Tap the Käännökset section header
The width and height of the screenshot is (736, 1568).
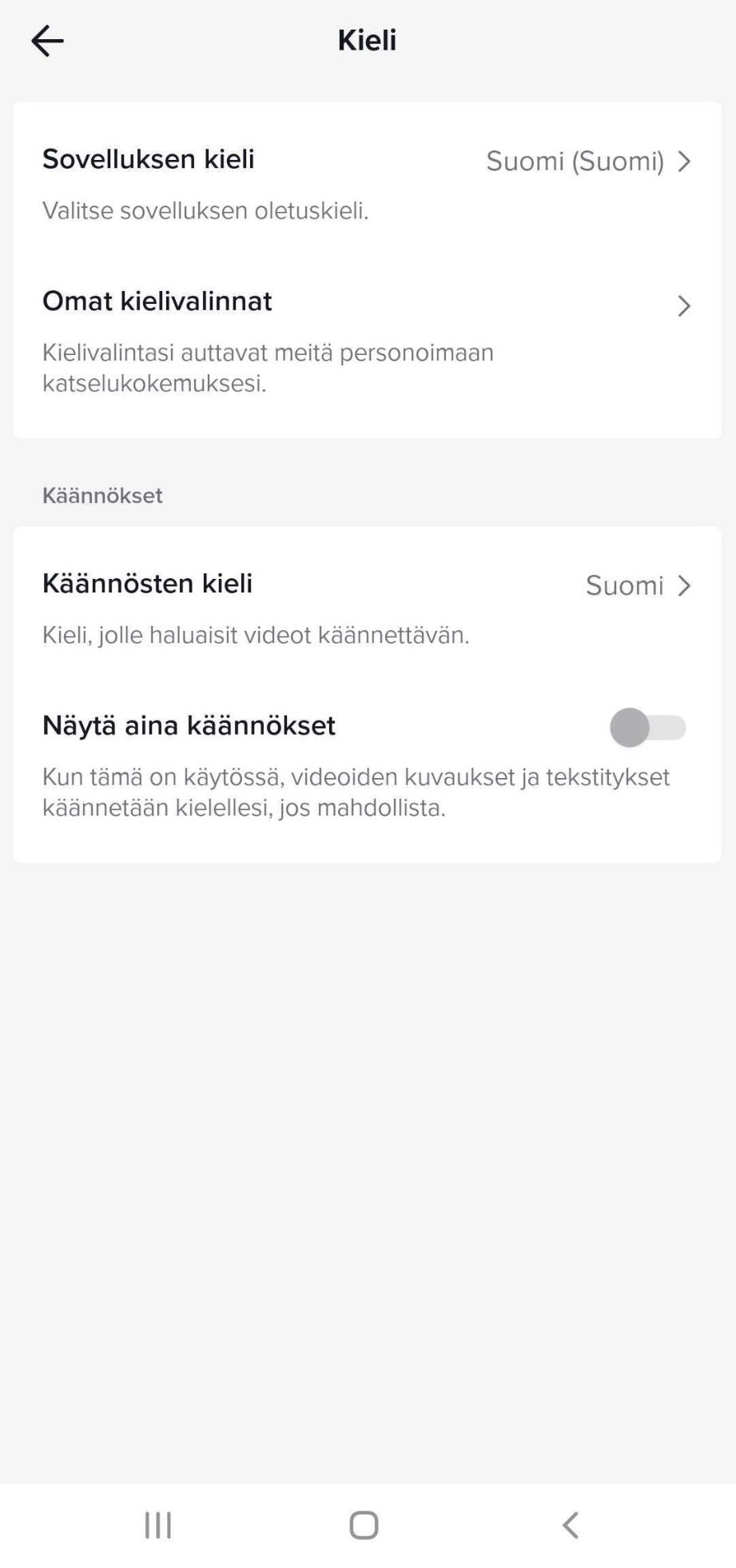tap(102, 495)
